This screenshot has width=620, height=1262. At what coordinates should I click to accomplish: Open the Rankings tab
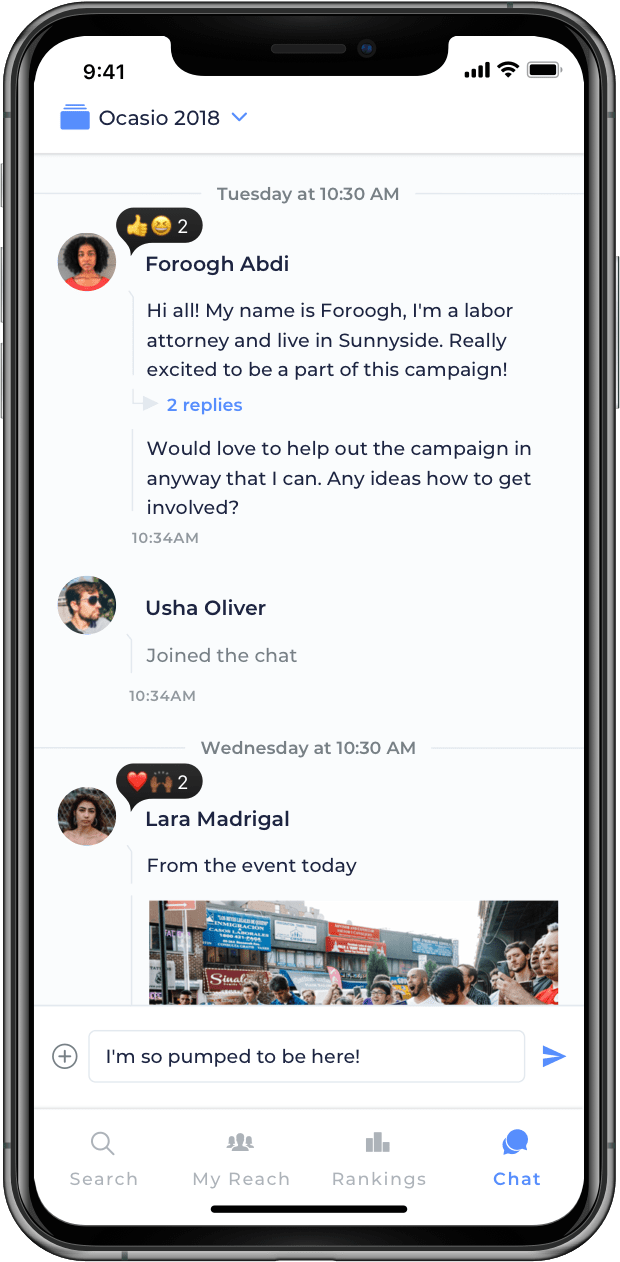point(378,1159)
